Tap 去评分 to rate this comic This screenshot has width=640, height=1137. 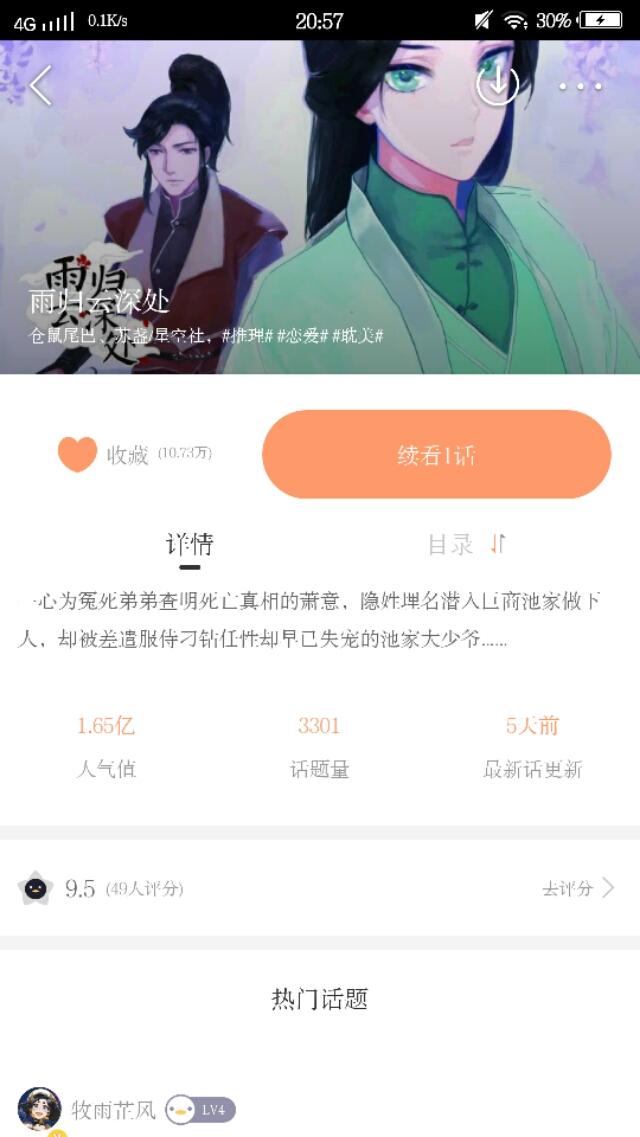tap(577, 888)
